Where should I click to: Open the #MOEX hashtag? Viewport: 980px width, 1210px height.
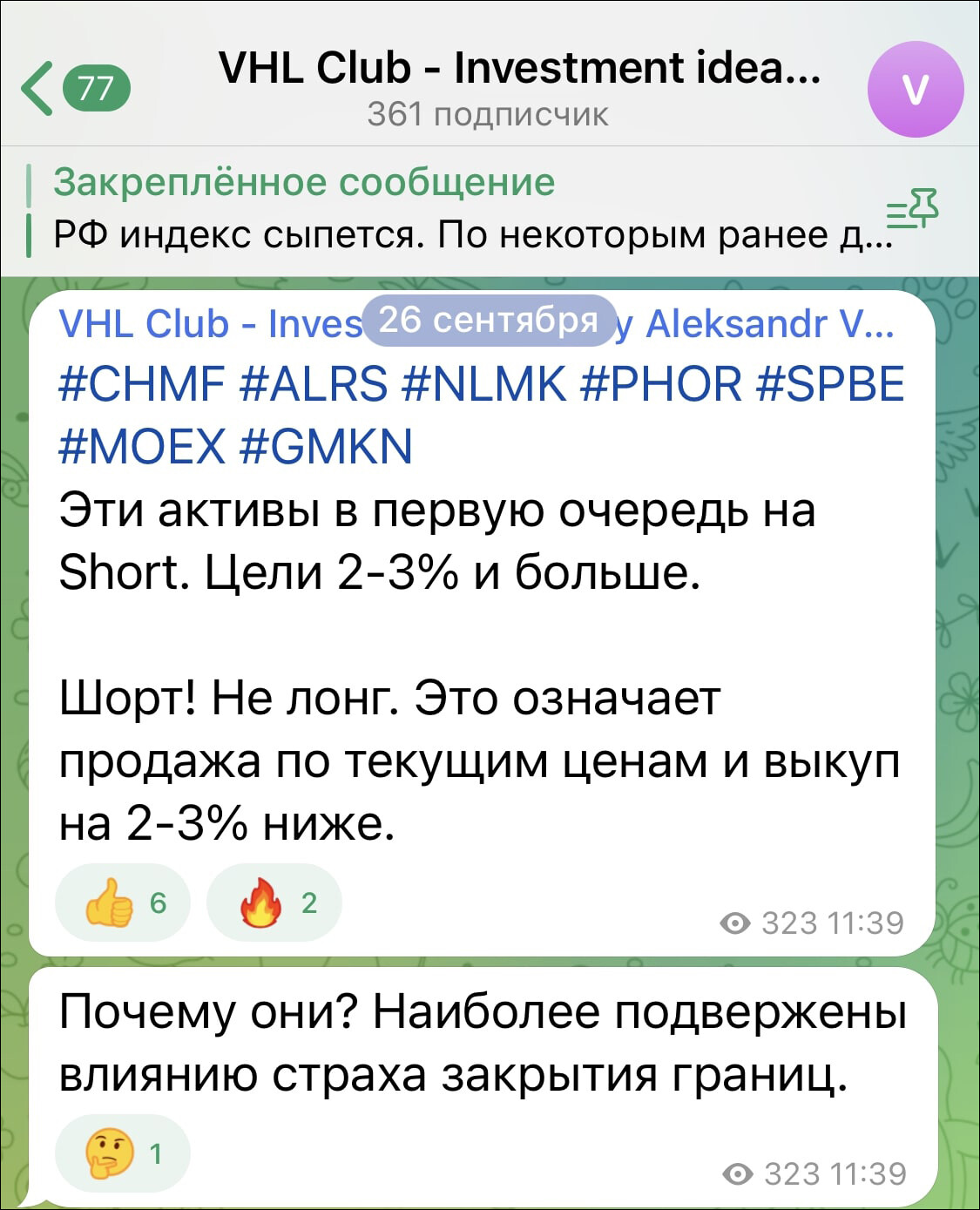click(x=142, y=447)
